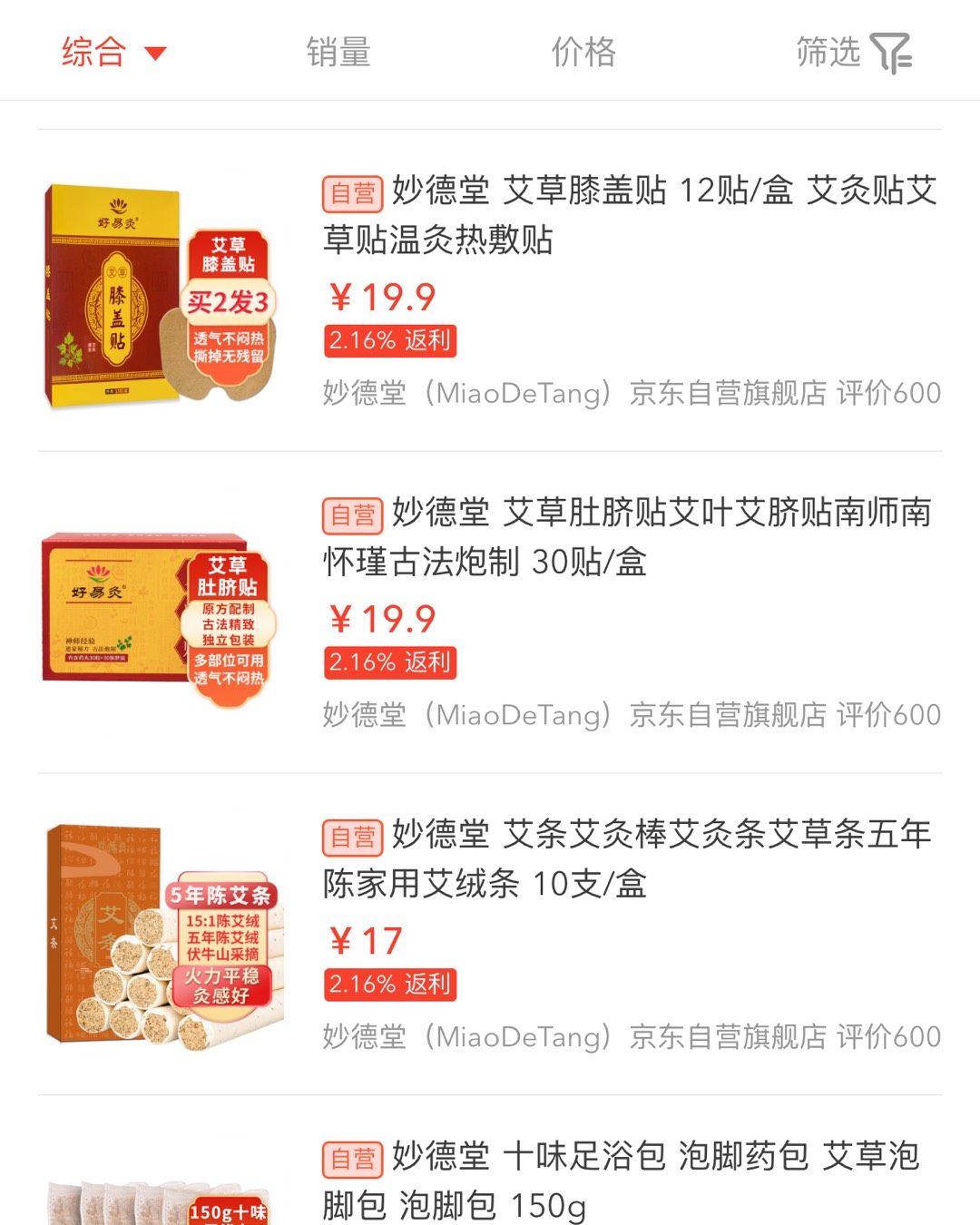This screenshot has width=980, height=1225.
Task: Sort results by 价格
Action: coord(583,52)
